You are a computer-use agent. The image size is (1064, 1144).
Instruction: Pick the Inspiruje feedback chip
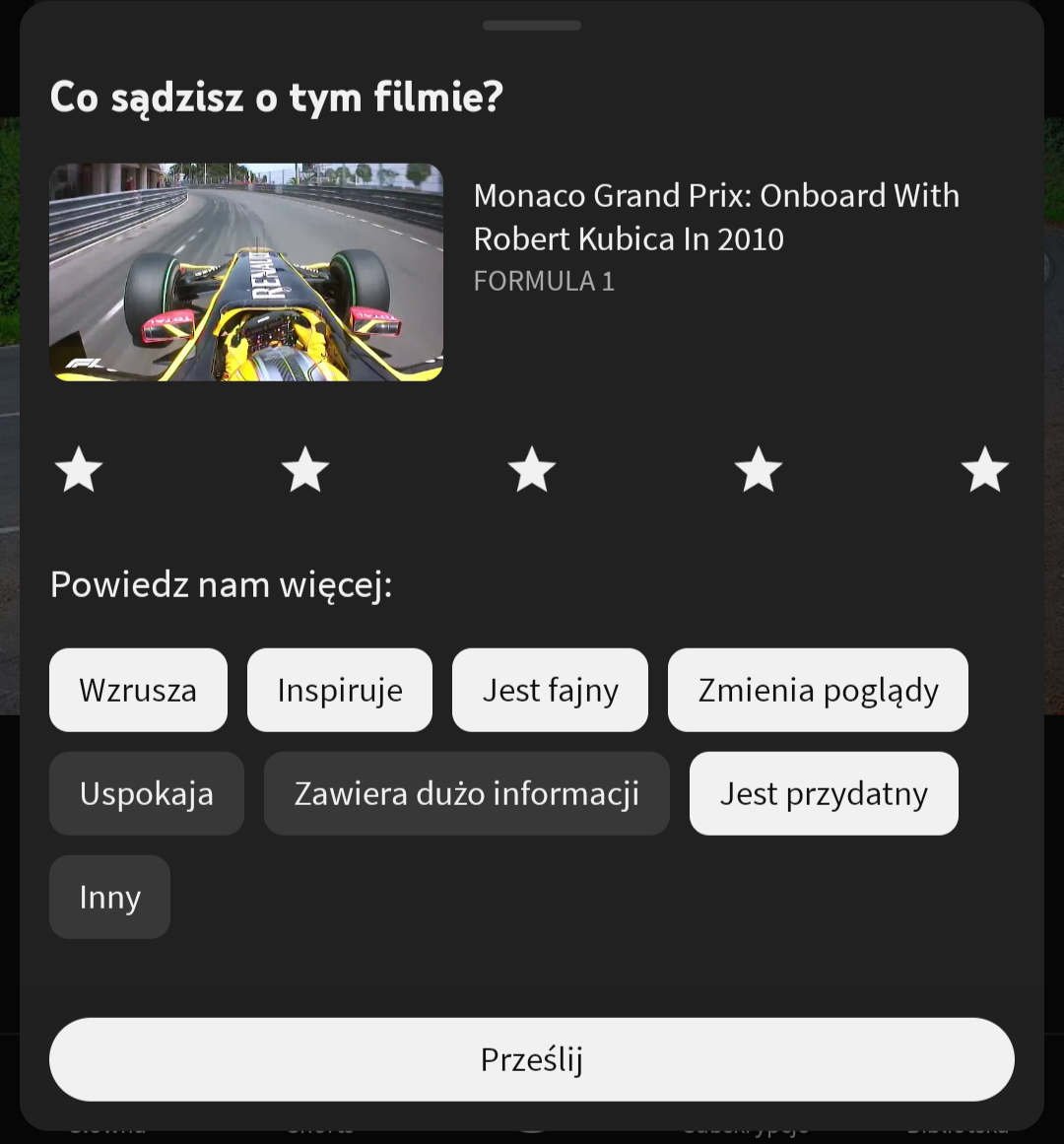point(340,690)
